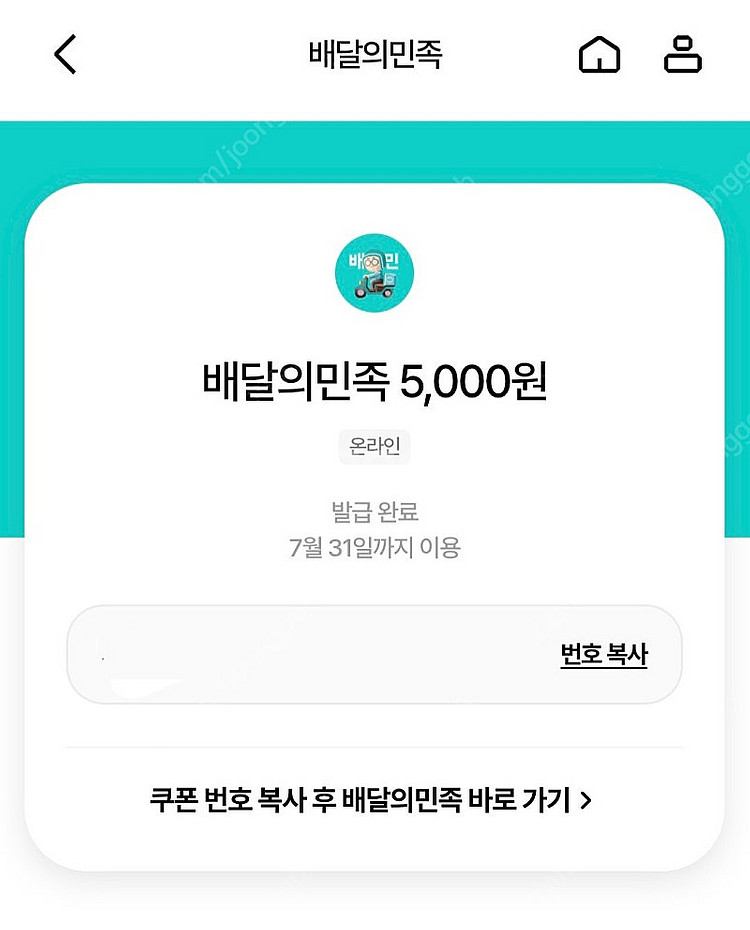750x930 pixels.
Task: Open the profile icon in the header
Action: (x=683, y=55)
